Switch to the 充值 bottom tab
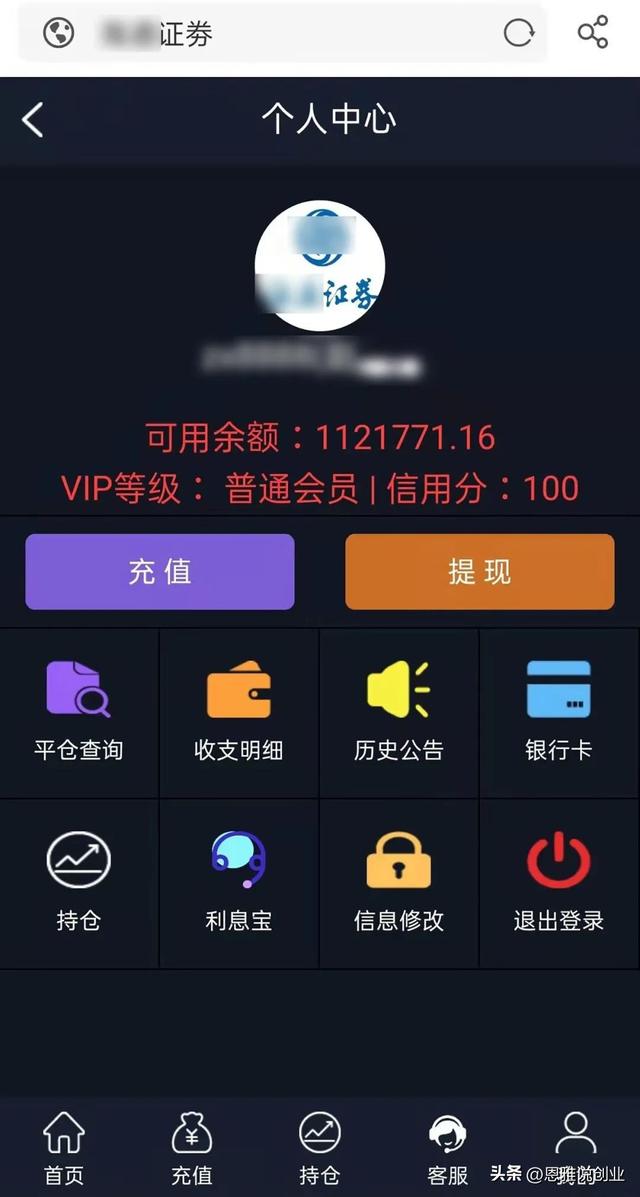The image size is (640, 1197). [x=192, y=1148]
